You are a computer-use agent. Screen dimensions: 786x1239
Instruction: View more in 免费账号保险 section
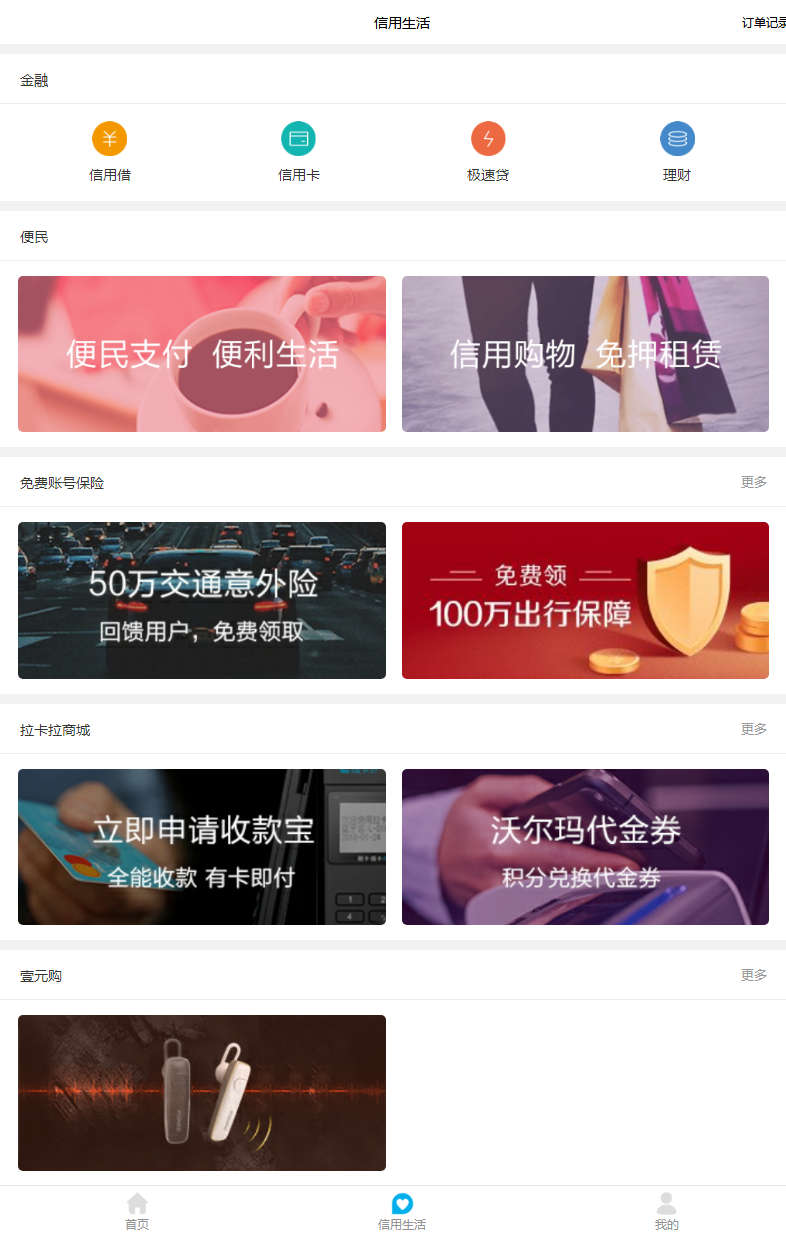pyautogui.click(x=754, y=482)
